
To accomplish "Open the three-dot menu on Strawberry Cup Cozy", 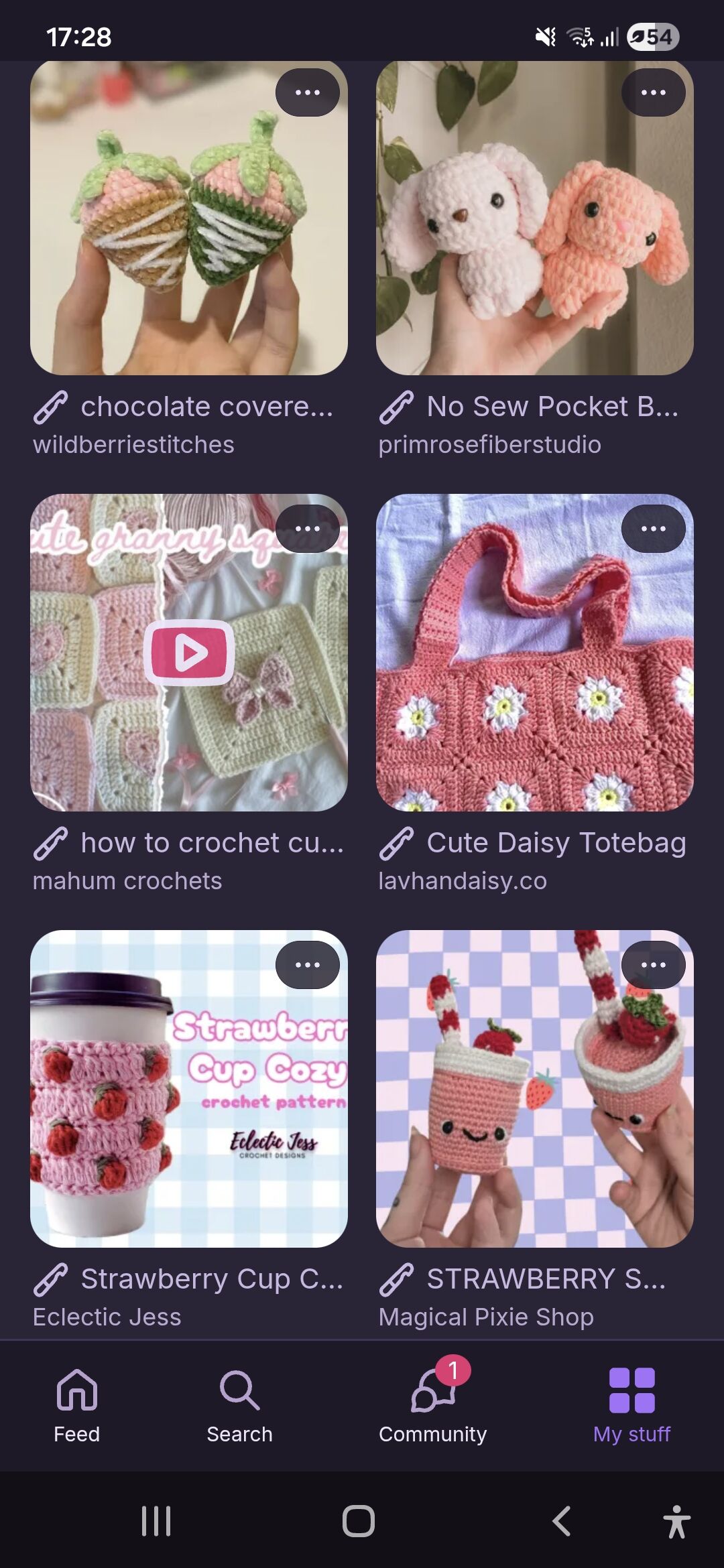I will point(307,965).
